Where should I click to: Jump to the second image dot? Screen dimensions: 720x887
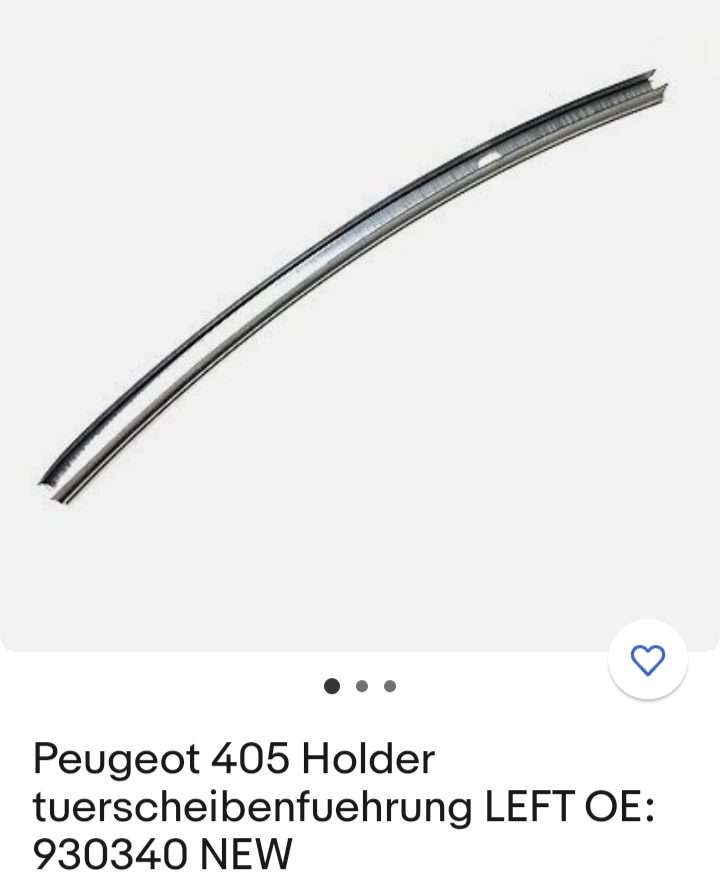362,686
